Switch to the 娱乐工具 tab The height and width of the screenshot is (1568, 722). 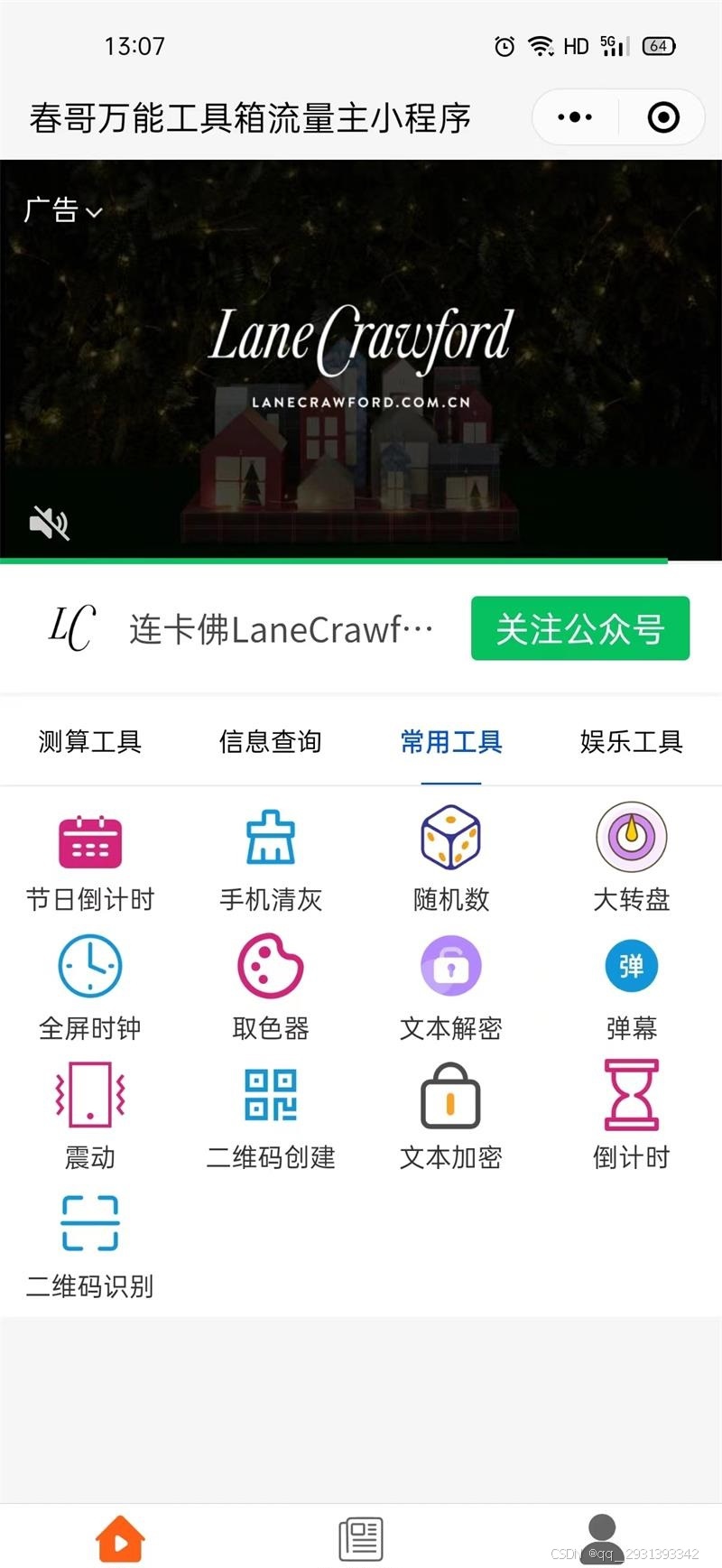pos(632,742)
